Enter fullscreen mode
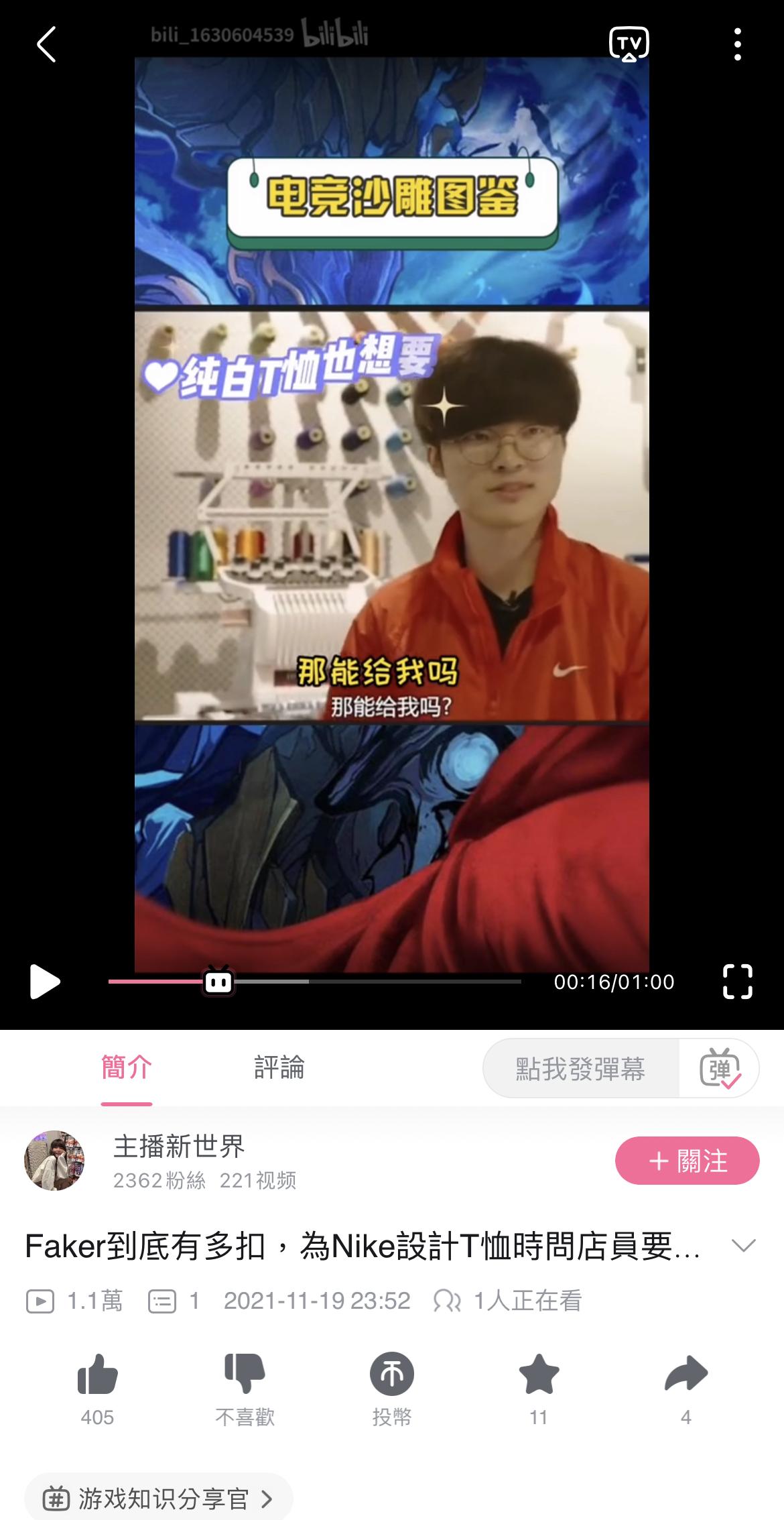 tap(737, 982)
